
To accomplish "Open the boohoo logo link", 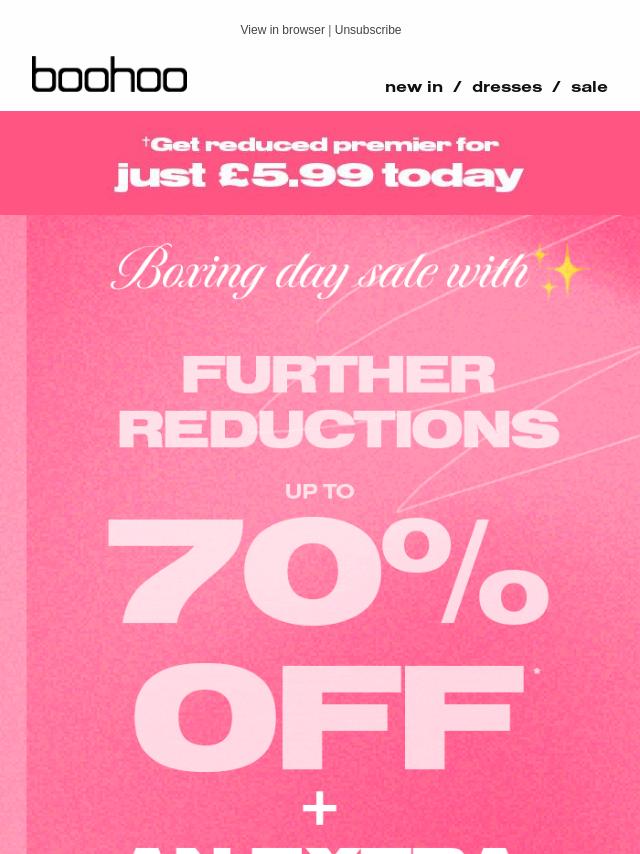I will coord(109,75).
